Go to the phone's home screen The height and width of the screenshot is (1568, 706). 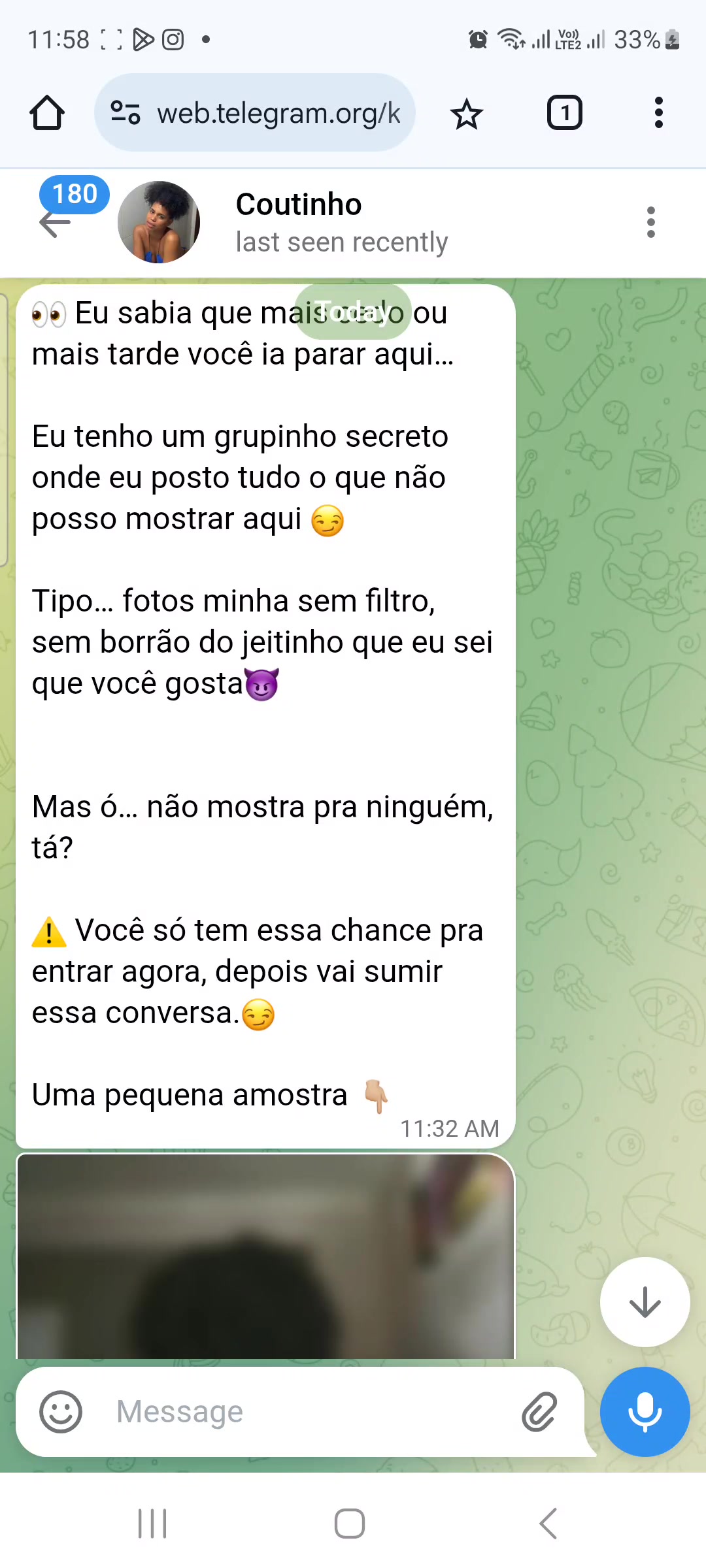coord(350,1524)
